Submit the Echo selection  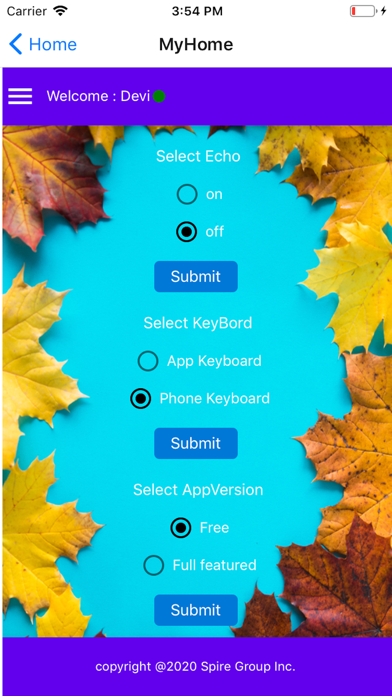pos(196,277)
